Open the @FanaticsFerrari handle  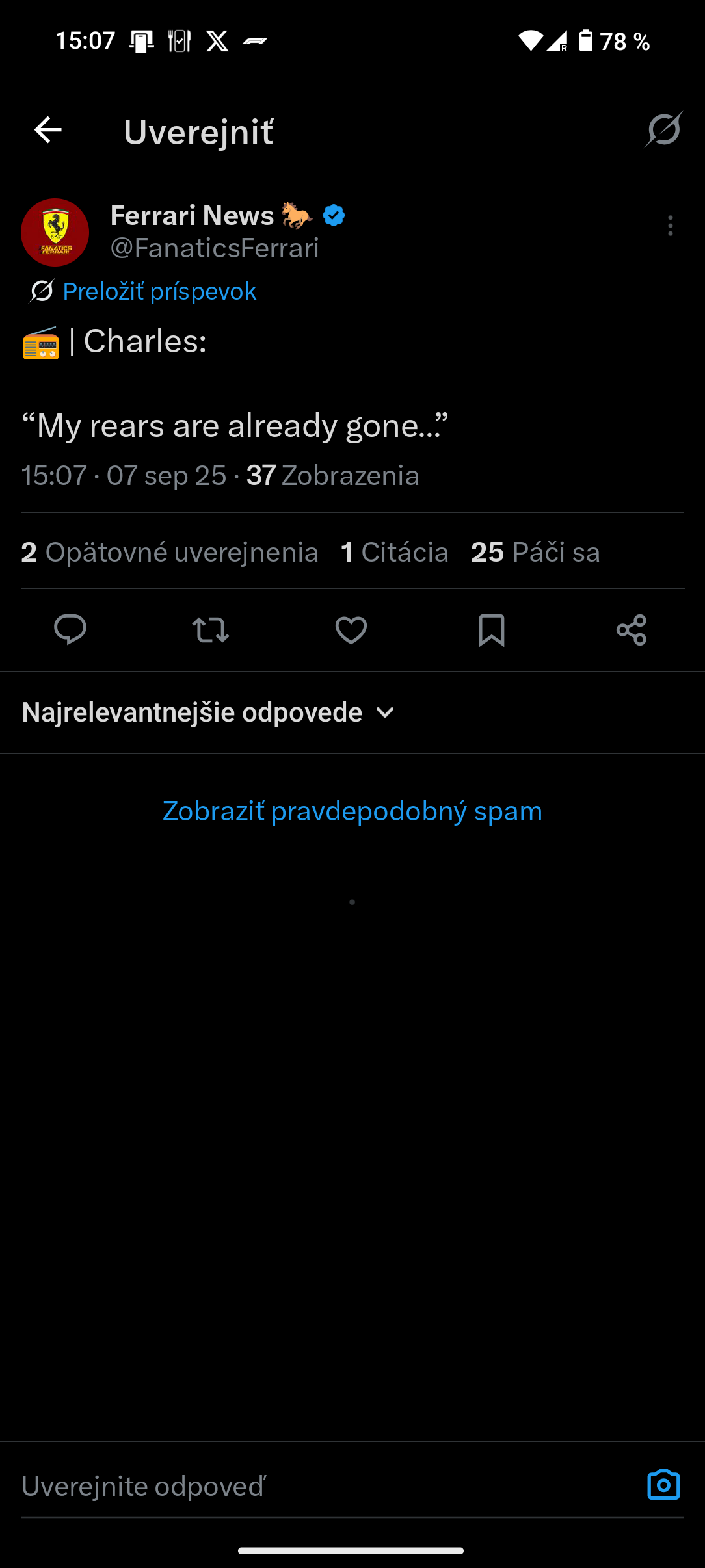click(215, 248)
